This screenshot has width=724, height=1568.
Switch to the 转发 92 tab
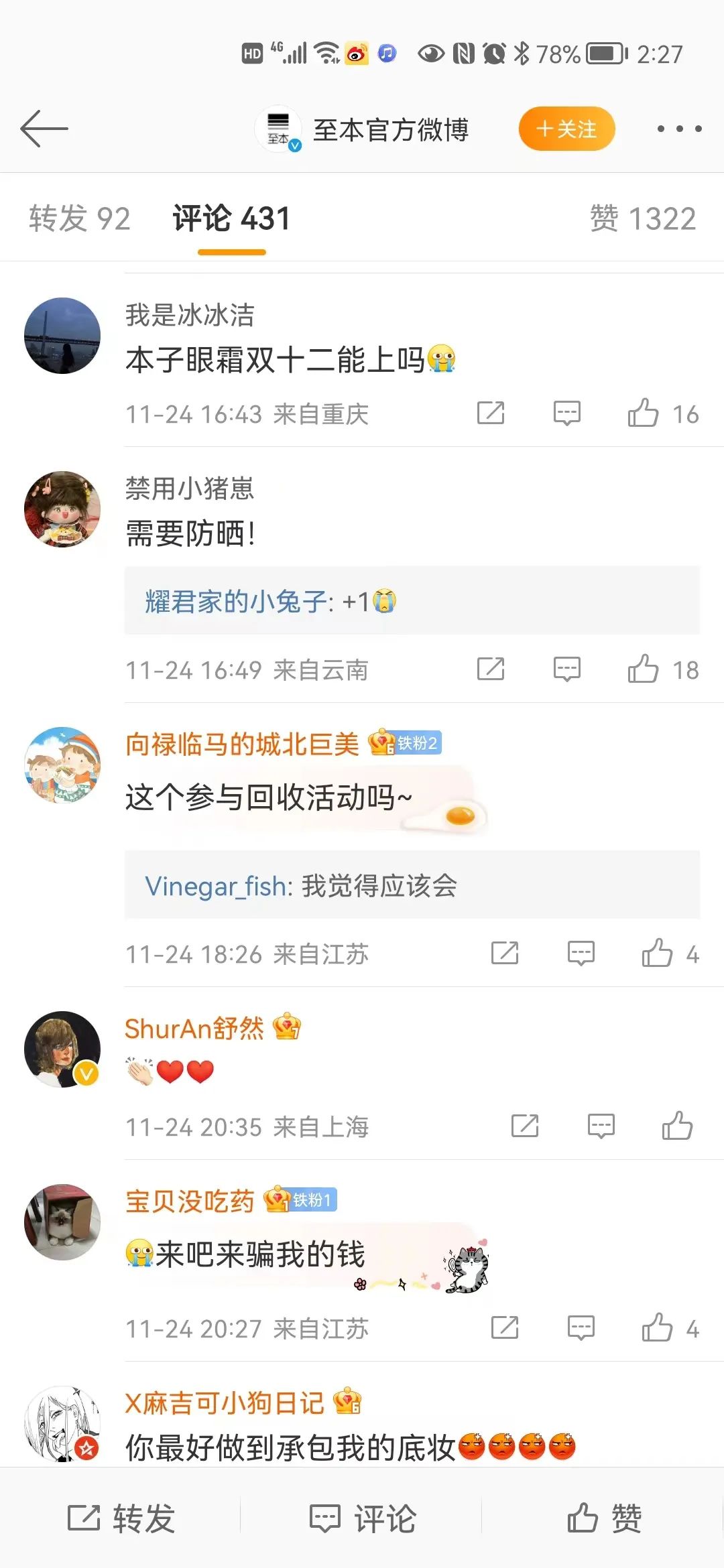click(80, 219)
